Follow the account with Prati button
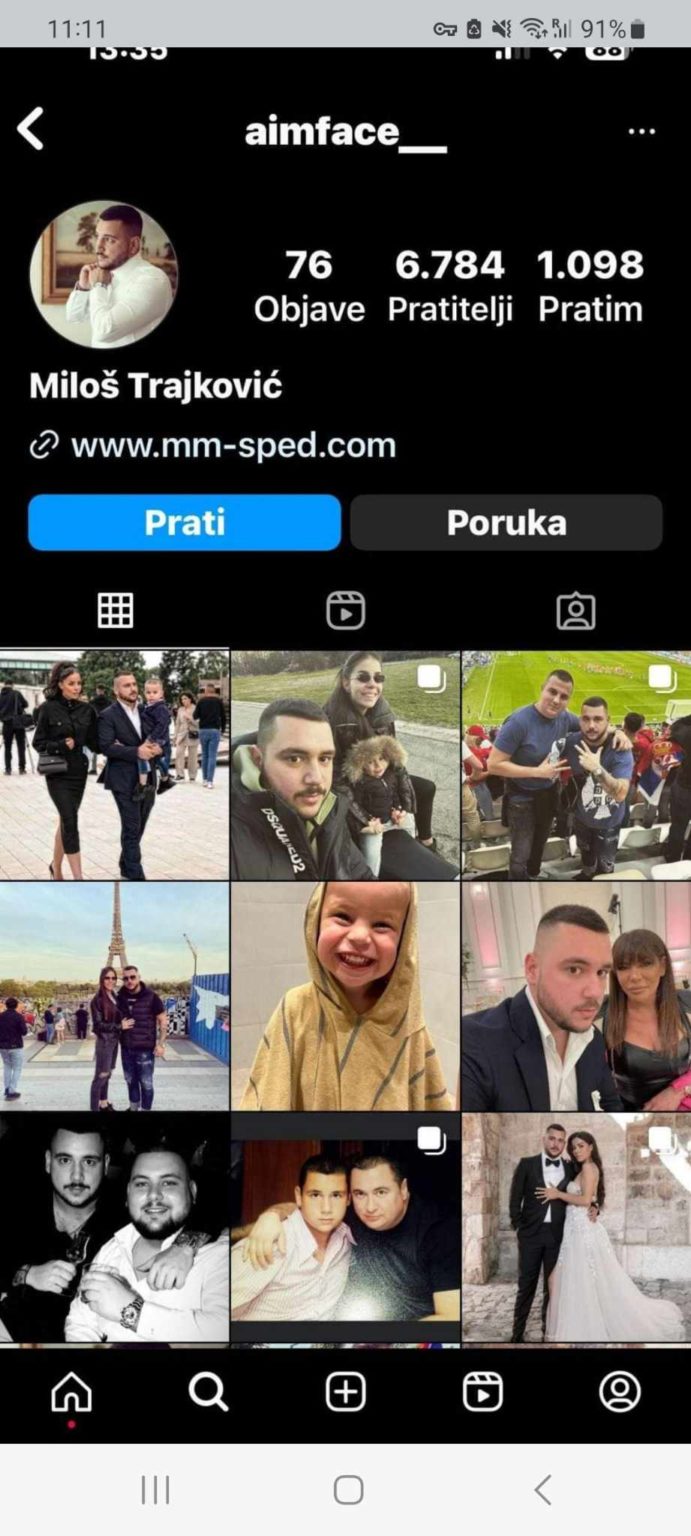Image resolution: width=691 pixels, height=1536 pixels. 184,522
